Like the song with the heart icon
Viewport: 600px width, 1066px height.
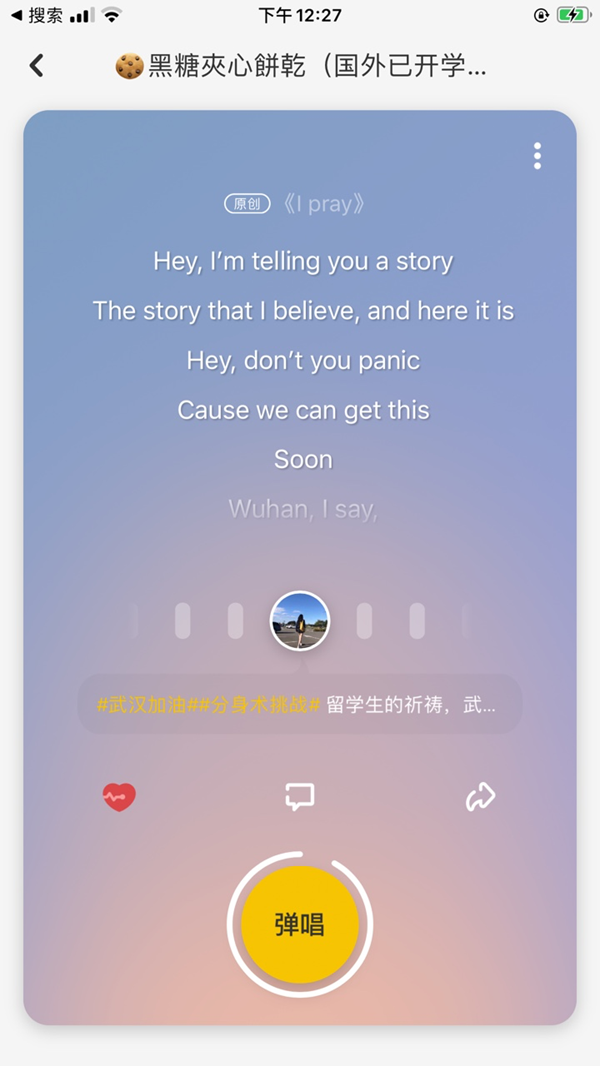[119, 797]
